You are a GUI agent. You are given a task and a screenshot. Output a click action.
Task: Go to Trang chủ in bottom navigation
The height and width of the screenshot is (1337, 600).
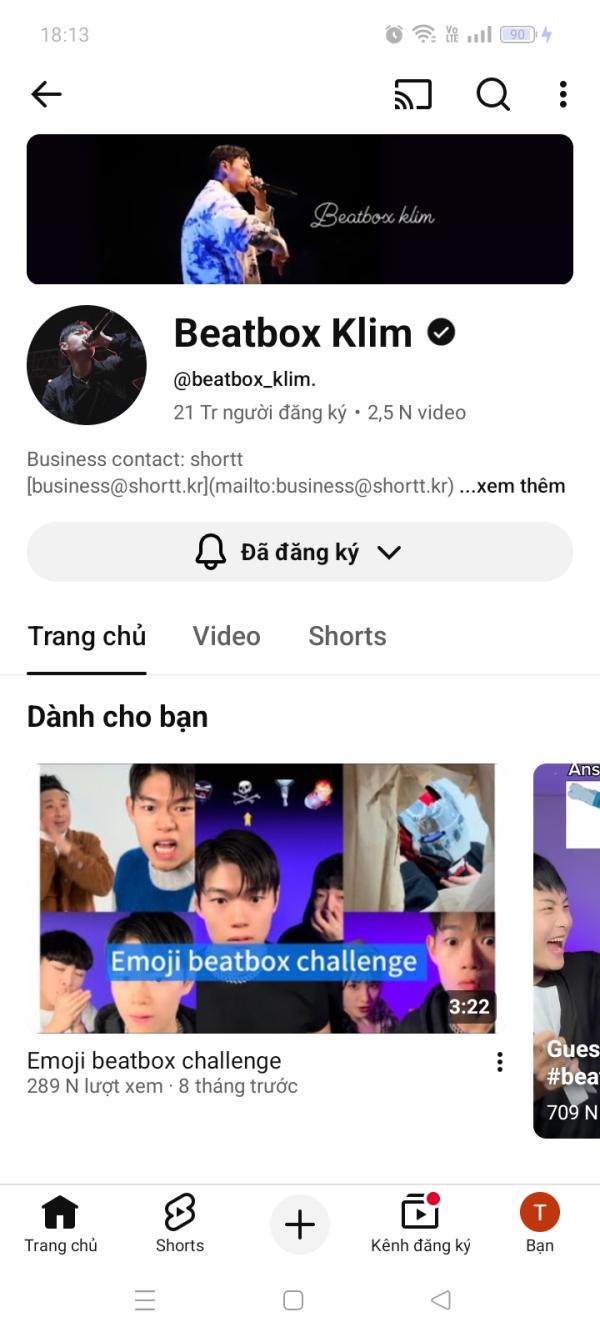coord(60,1225)
